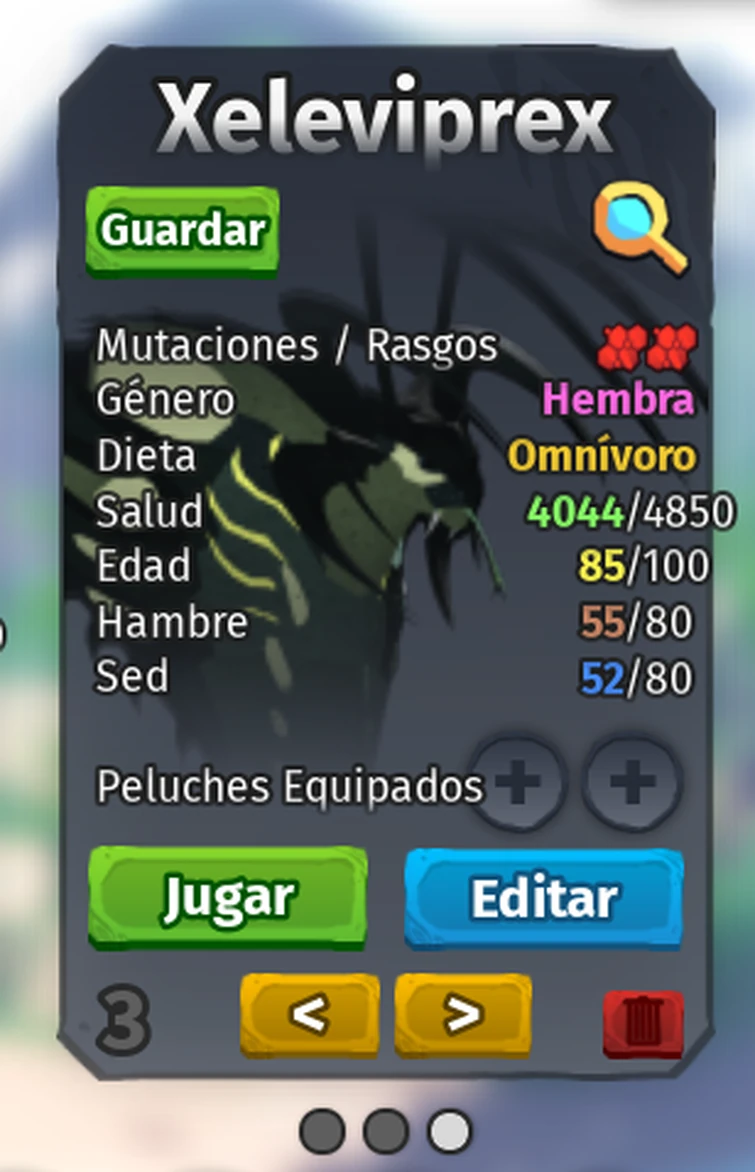The image size is (755, 1172).
Task: Tap the green Guardar button
Action: [182, 231]
